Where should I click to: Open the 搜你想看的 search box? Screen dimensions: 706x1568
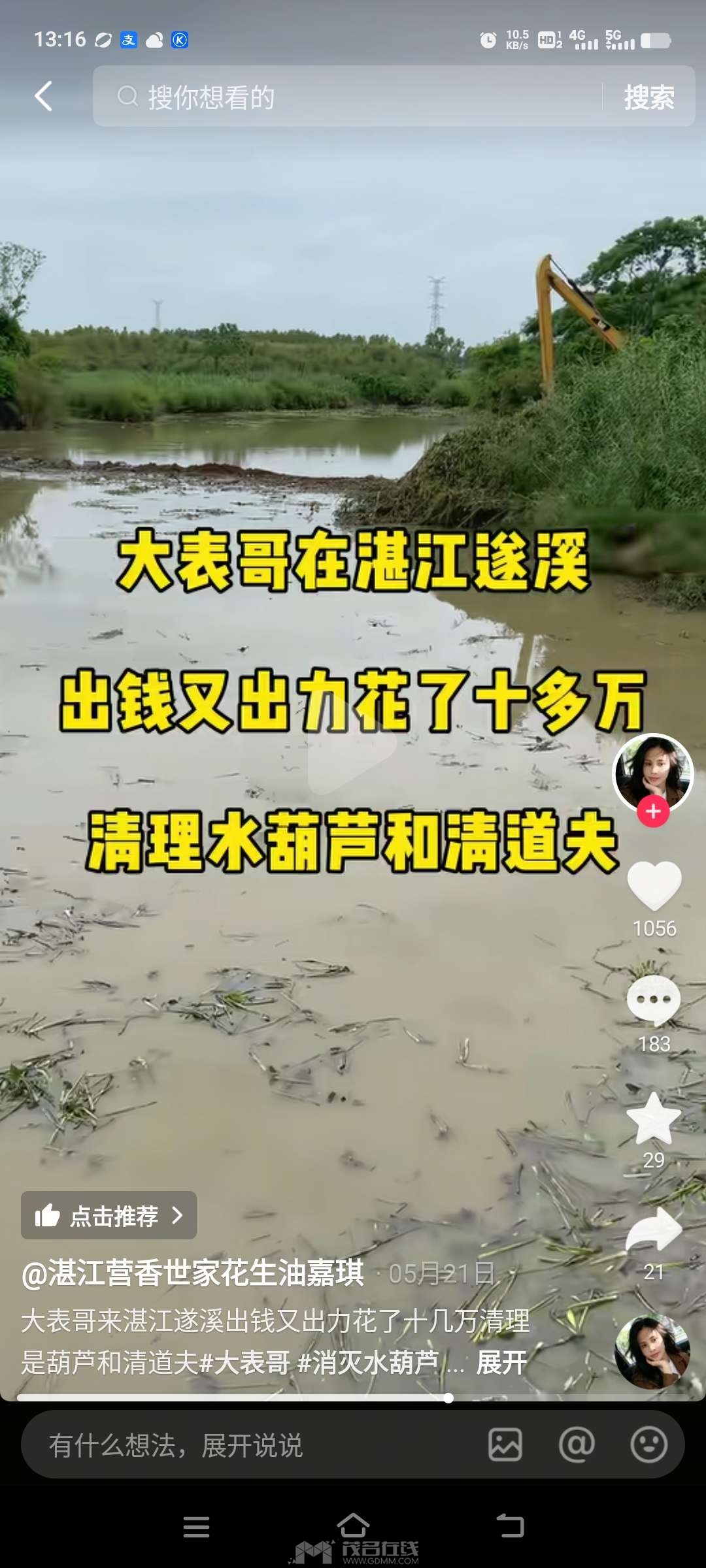pos(347,97)
